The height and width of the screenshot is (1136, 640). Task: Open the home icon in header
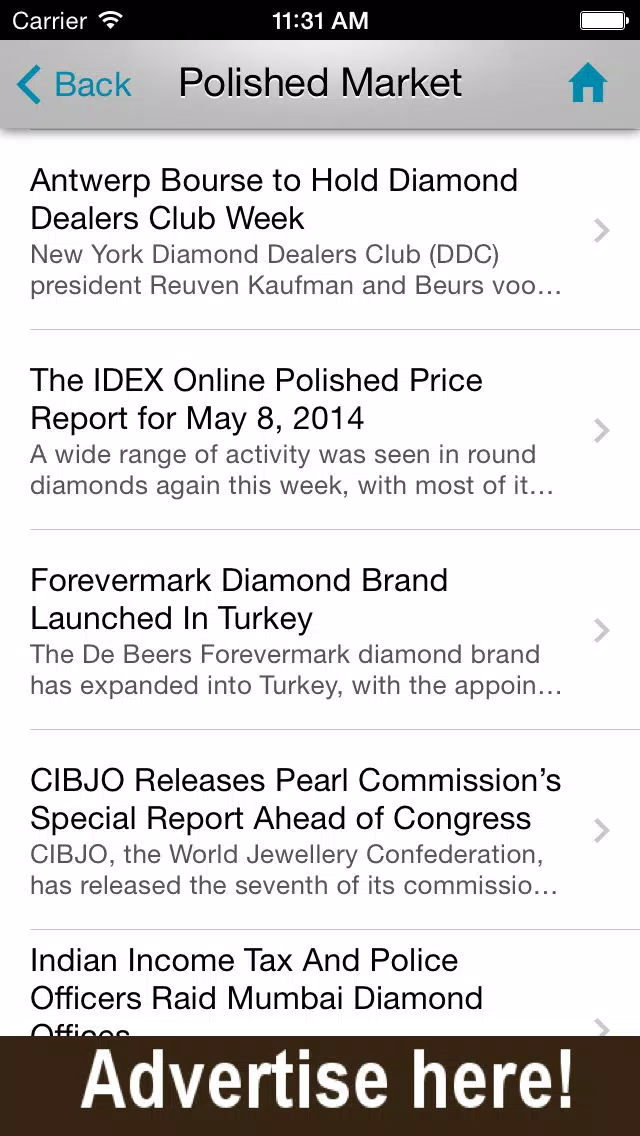pyautogui.click(x=587, y=84)
